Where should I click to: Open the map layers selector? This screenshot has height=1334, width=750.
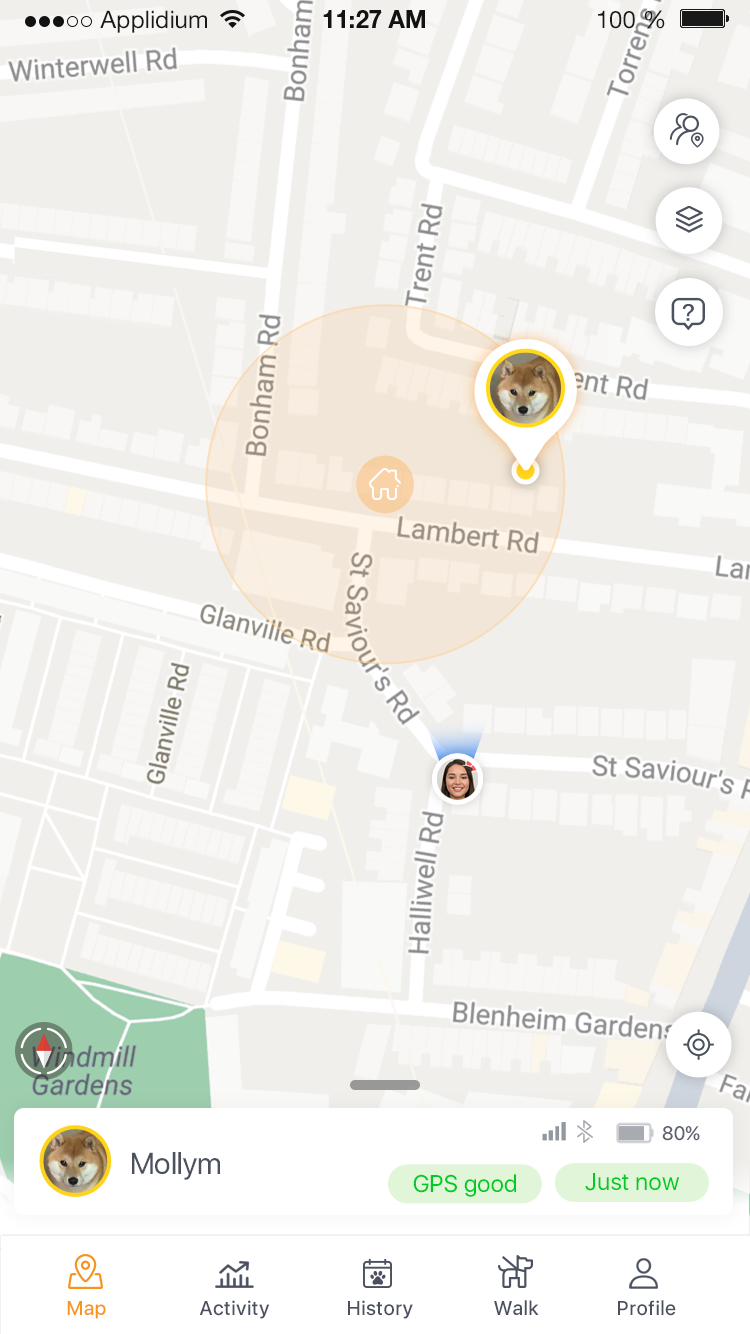pyautogui.click(x=688, y=220)
